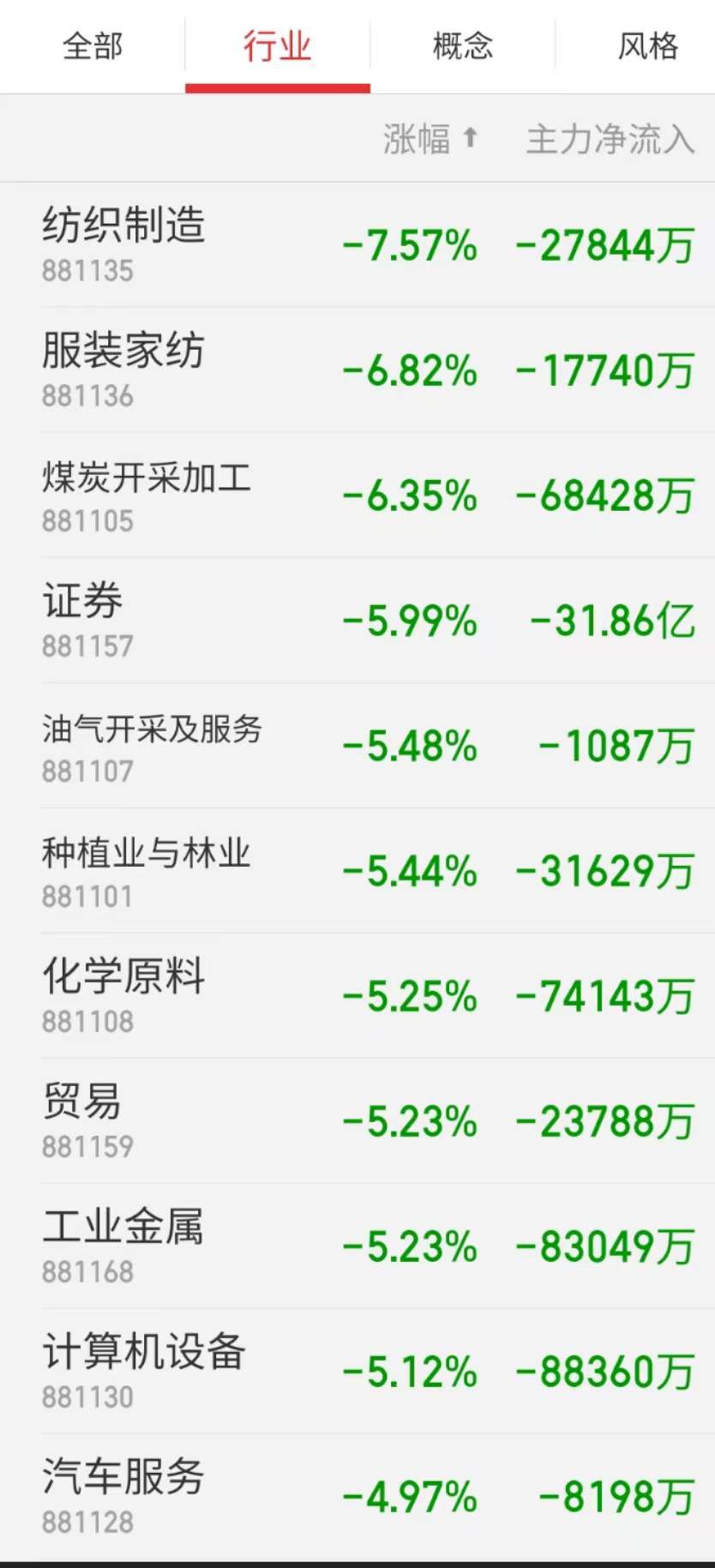
Task: Switch to the 风格 tab
Action: click(x=647, y=45)
